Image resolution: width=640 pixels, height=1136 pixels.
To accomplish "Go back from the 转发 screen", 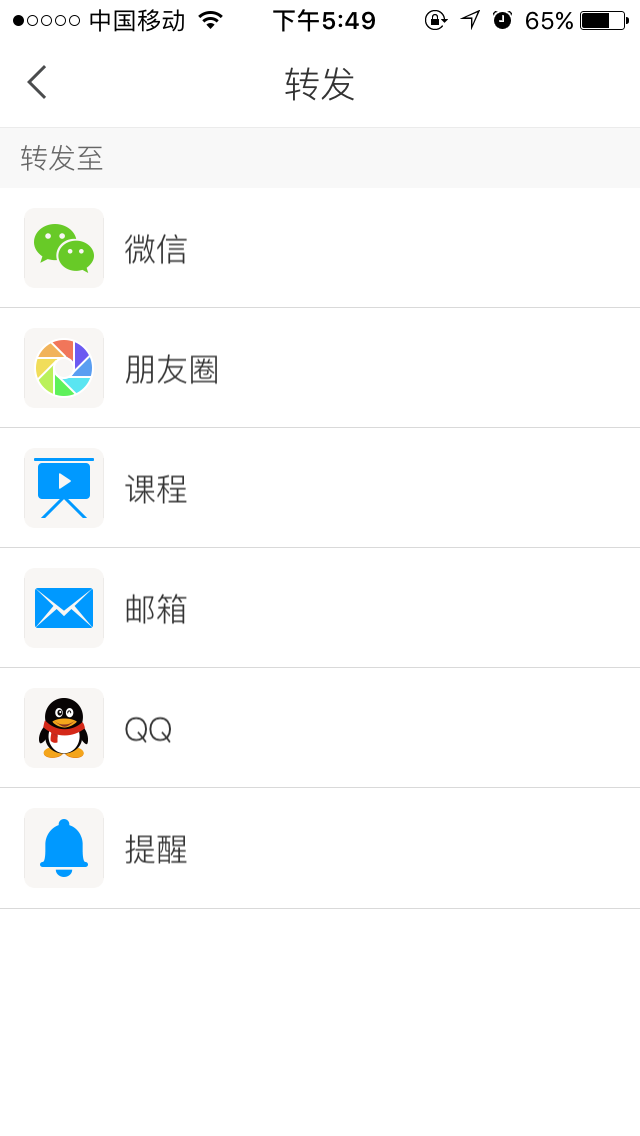I will [37, 82].
